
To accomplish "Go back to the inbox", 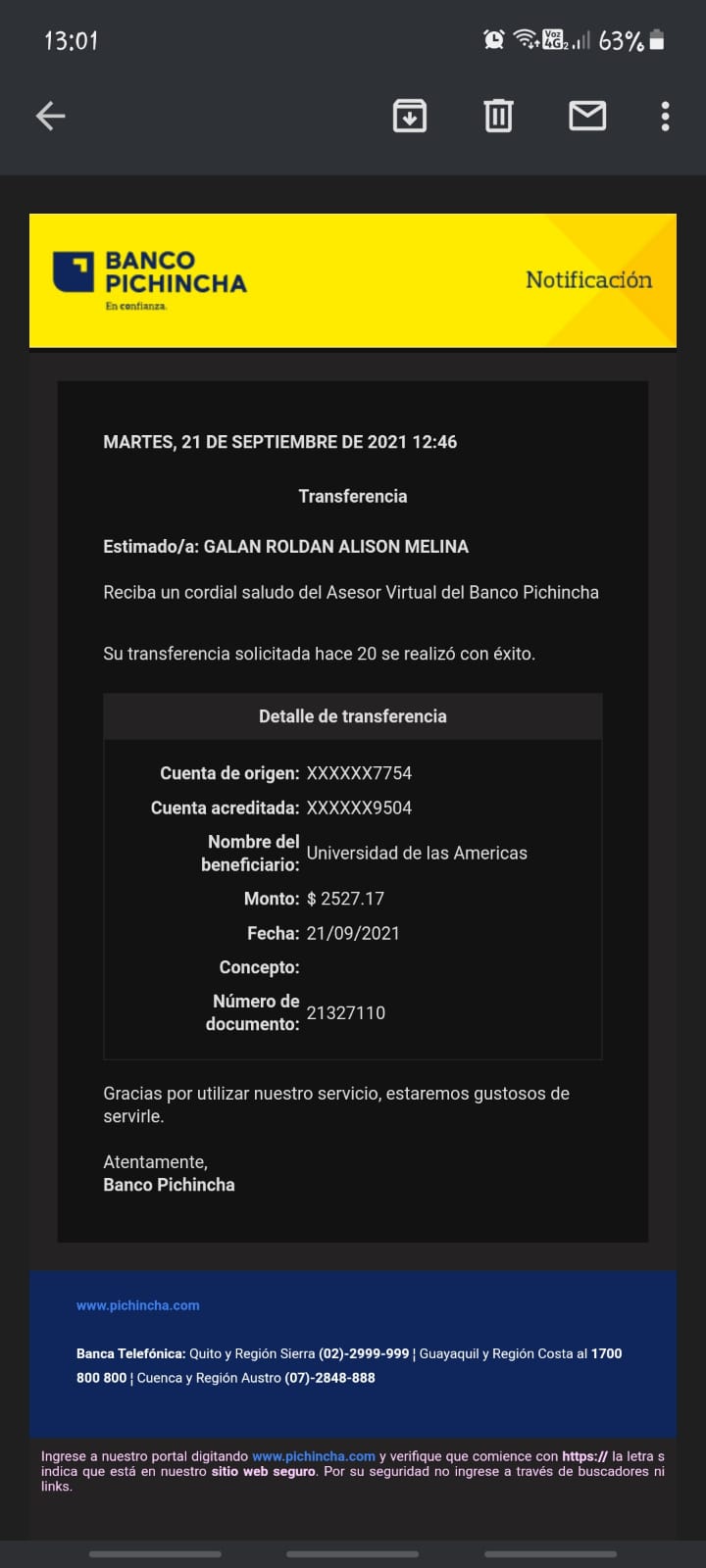I will (50, 117).
